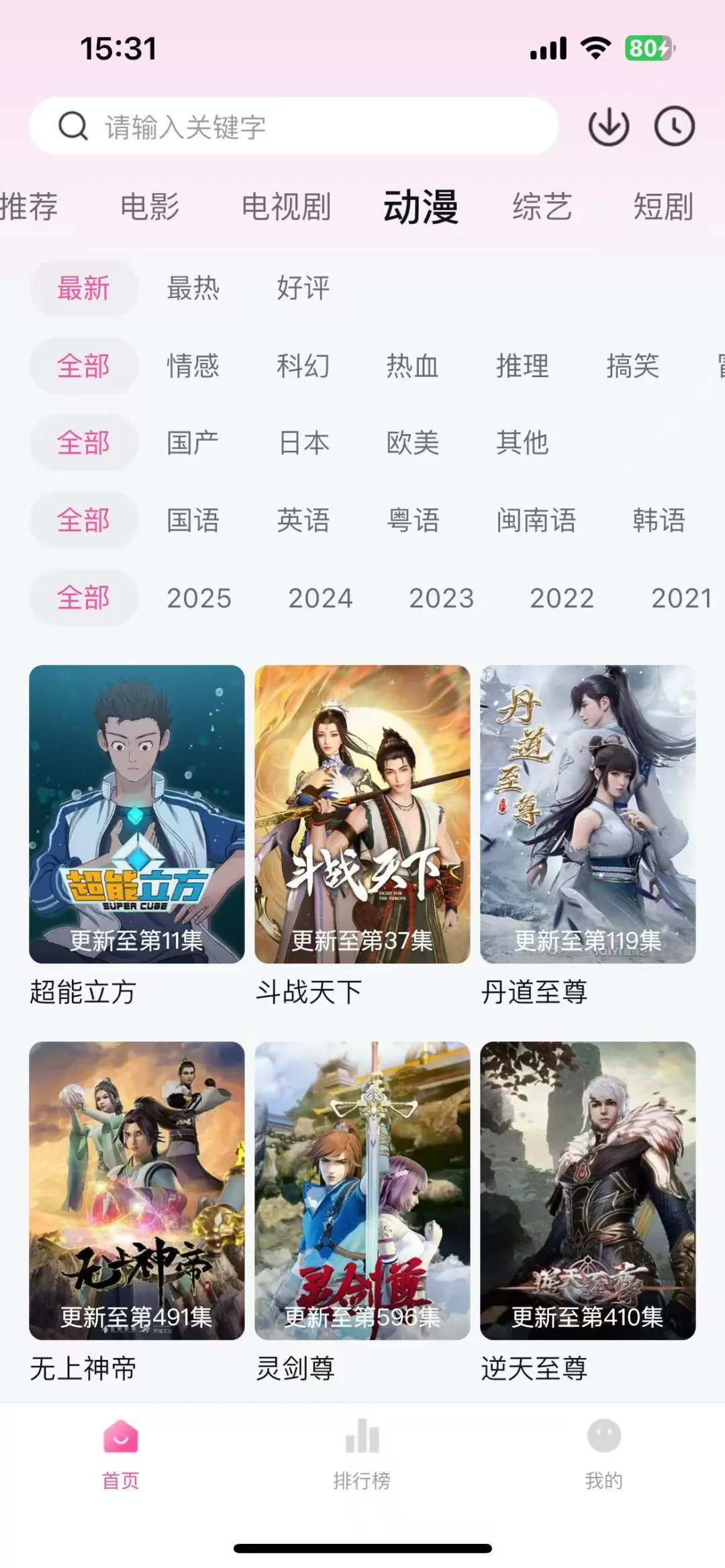Open the downloads icon
725x1568 pixels.
[608, 126]
